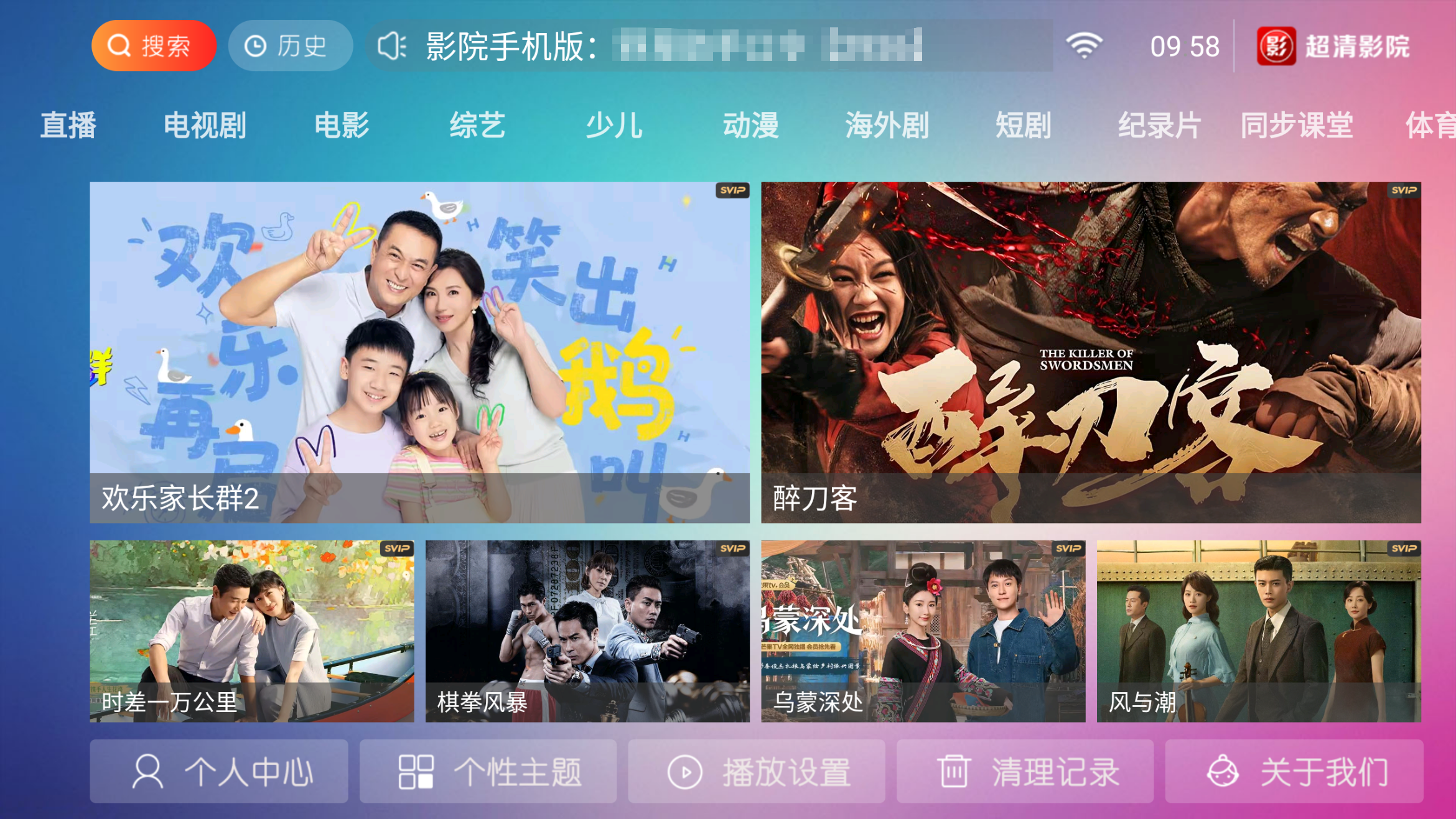Play the movie 醉刀客

click(x=1091, y=352)
